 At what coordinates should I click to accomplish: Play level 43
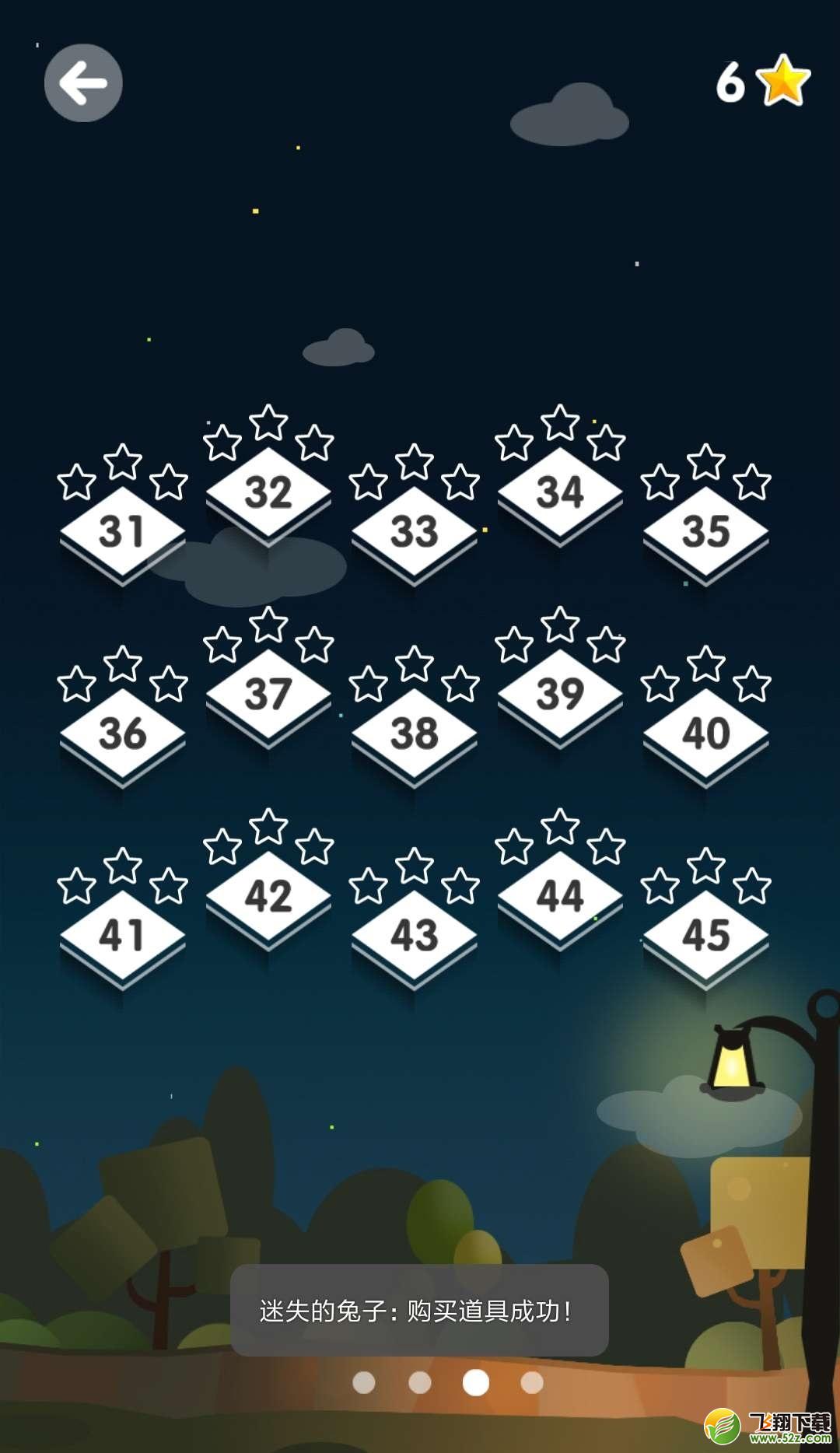point(414,937)
